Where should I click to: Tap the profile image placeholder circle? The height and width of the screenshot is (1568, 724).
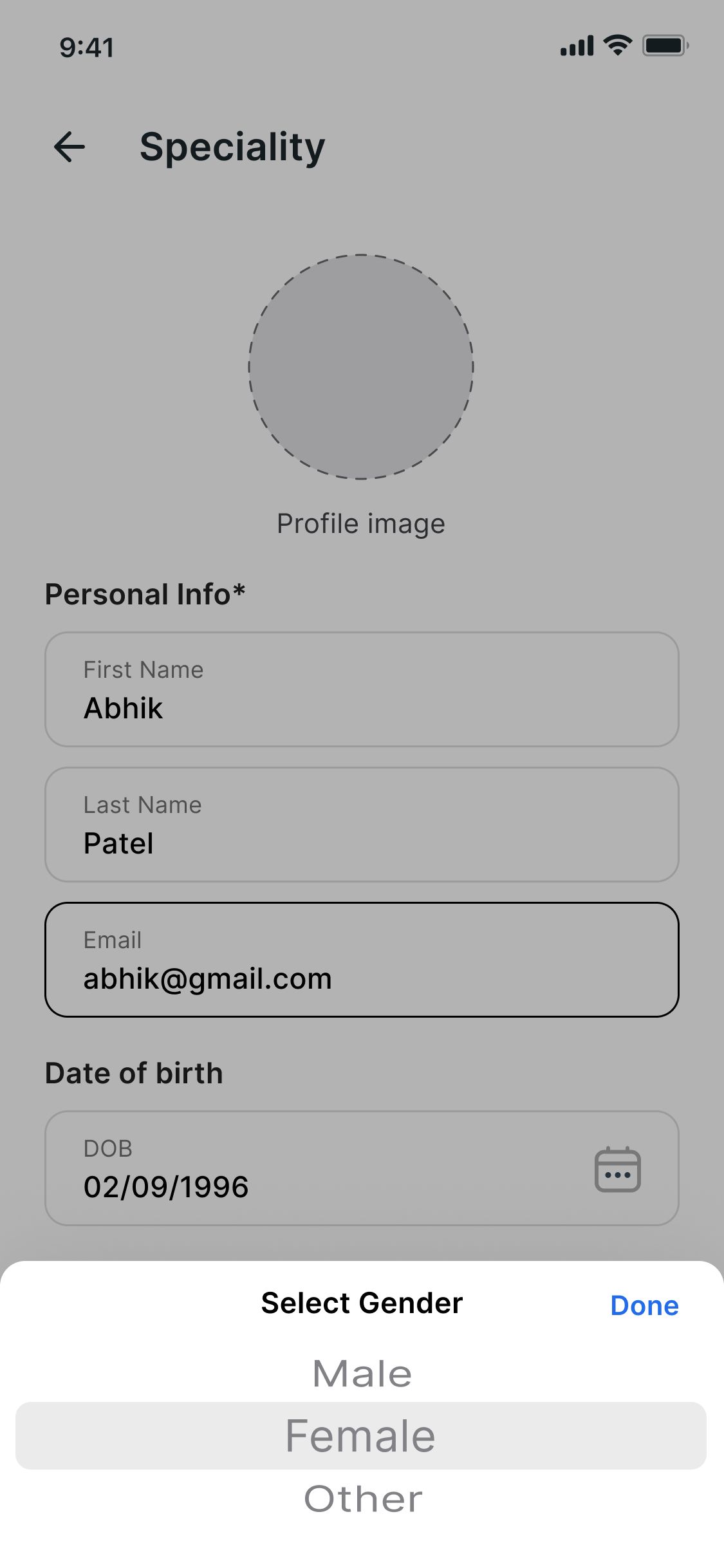361,366
